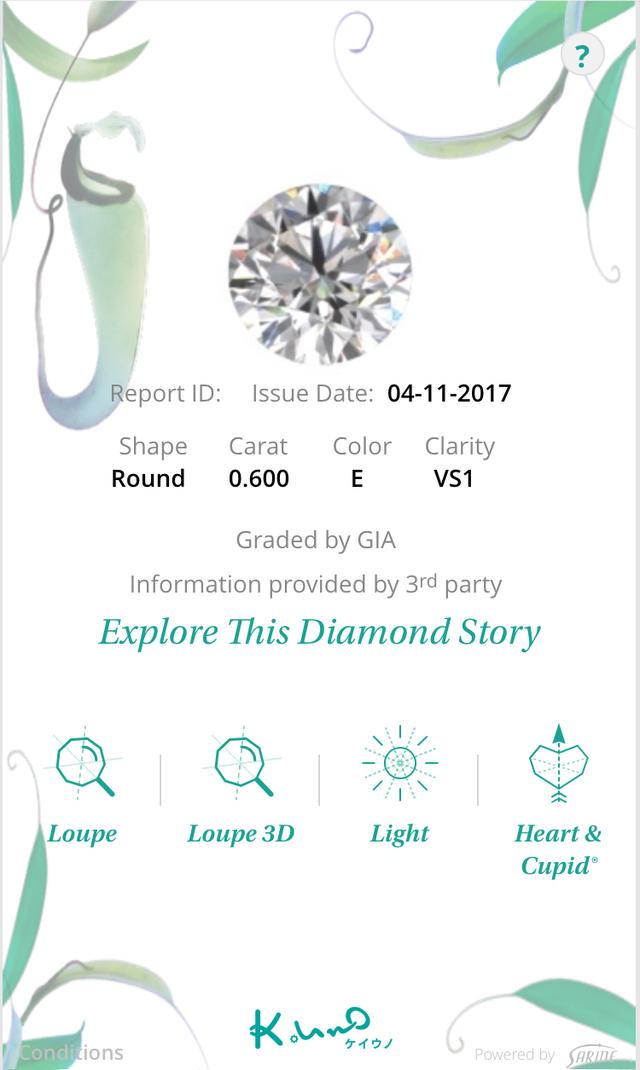This screenshot has height=1070, width=640.
Task: Open the Conditions link
Action: coord(71,1052)
